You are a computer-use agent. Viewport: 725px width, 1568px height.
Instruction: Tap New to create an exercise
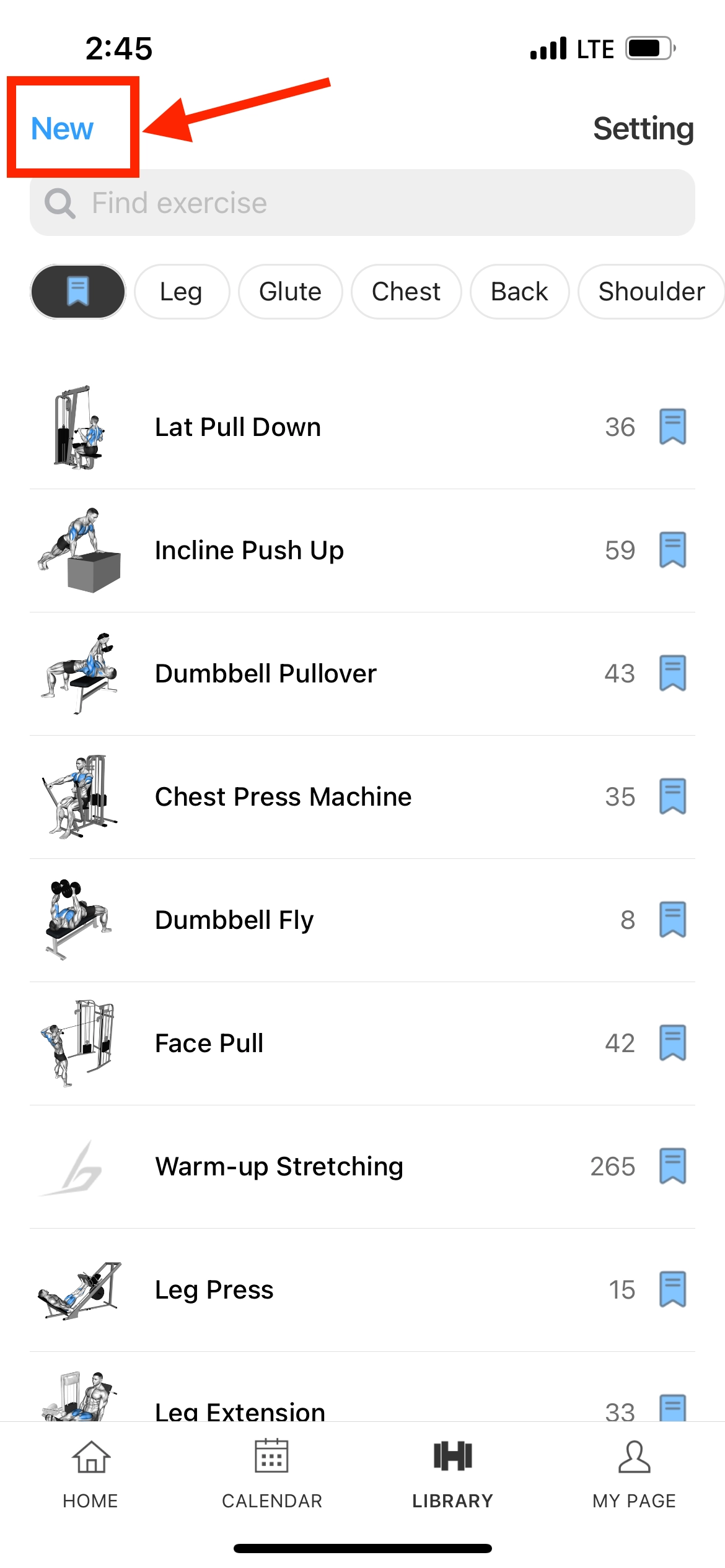click(63, 129)
